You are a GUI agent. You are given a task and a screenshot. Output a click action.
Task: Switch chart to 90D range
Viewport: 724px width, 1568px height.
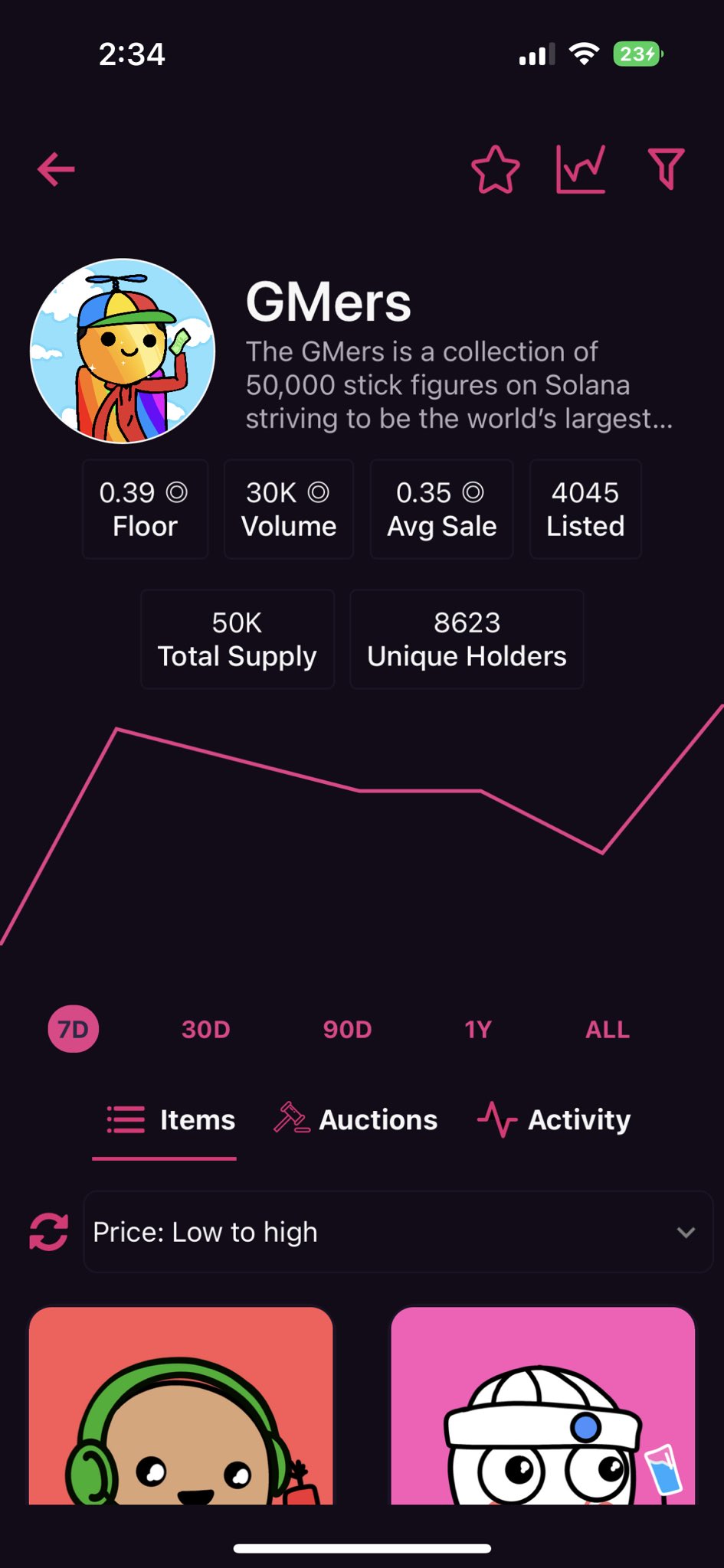click(x=347, y=1029)
